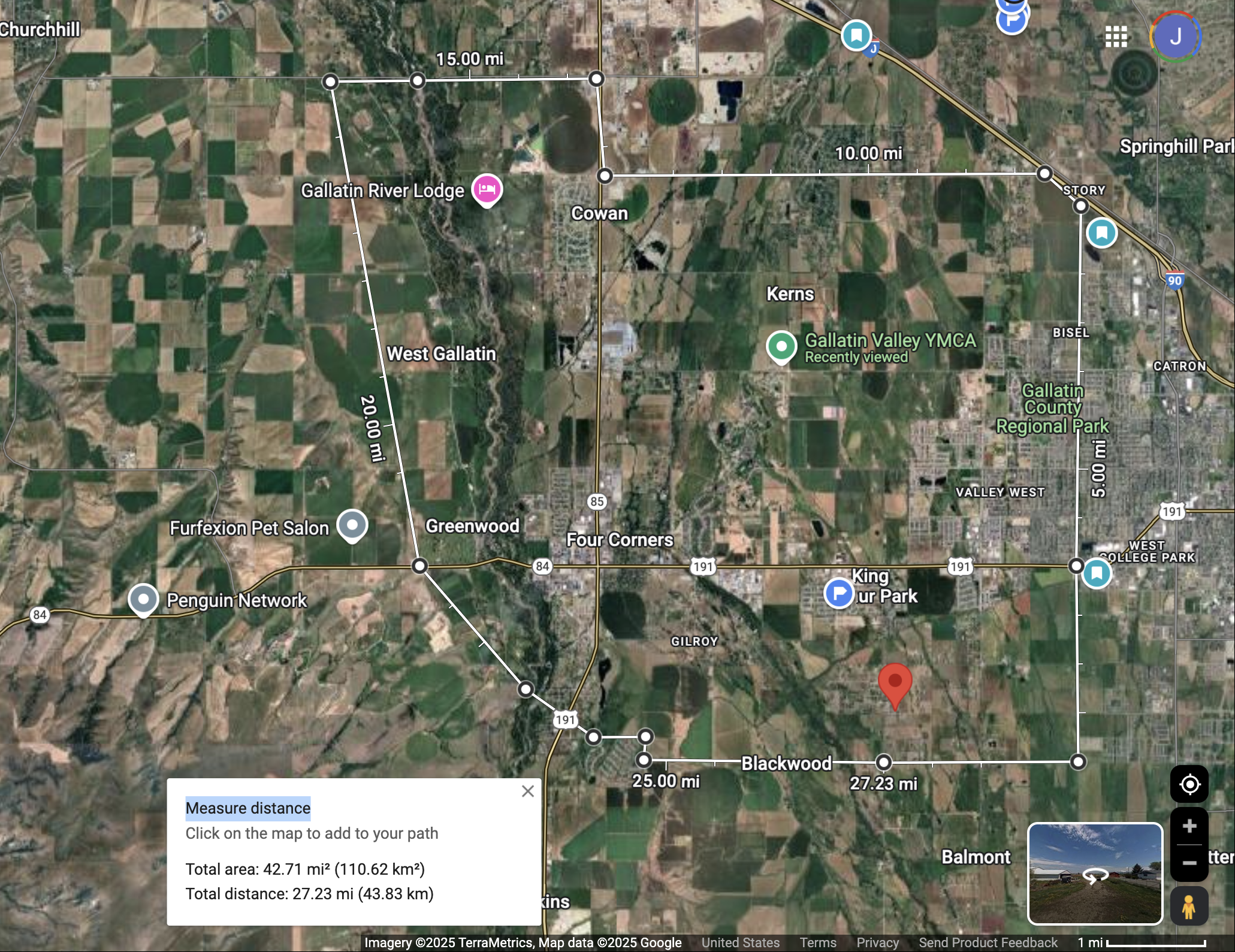Open the United States region link
This screenshot has height=952, width=1235.
740,942
